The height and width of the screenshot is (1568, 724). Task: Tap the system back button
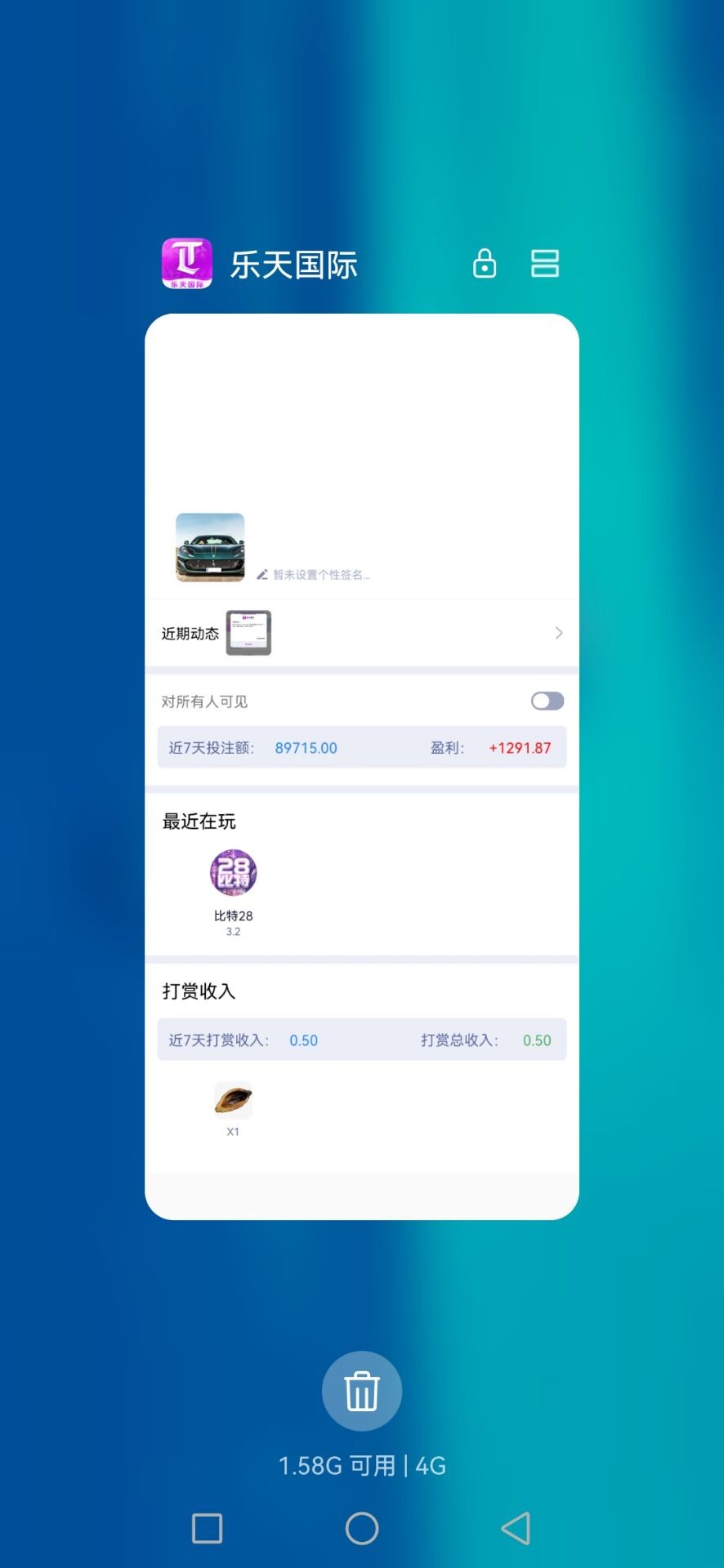pos(516,1528)
